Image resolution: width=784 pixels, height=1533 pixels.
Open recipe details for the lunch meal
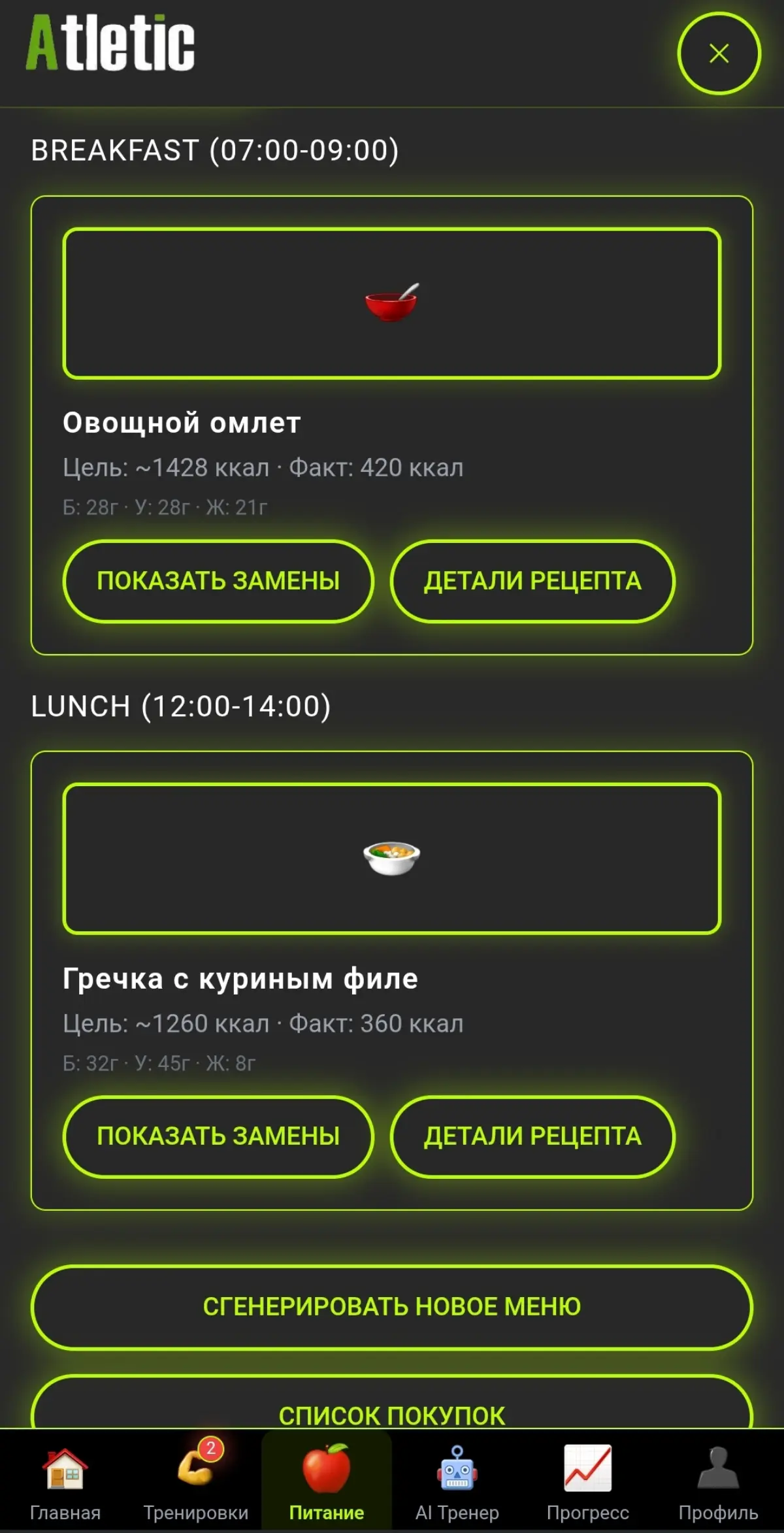pyautogui.click(x=533, y=1137)
